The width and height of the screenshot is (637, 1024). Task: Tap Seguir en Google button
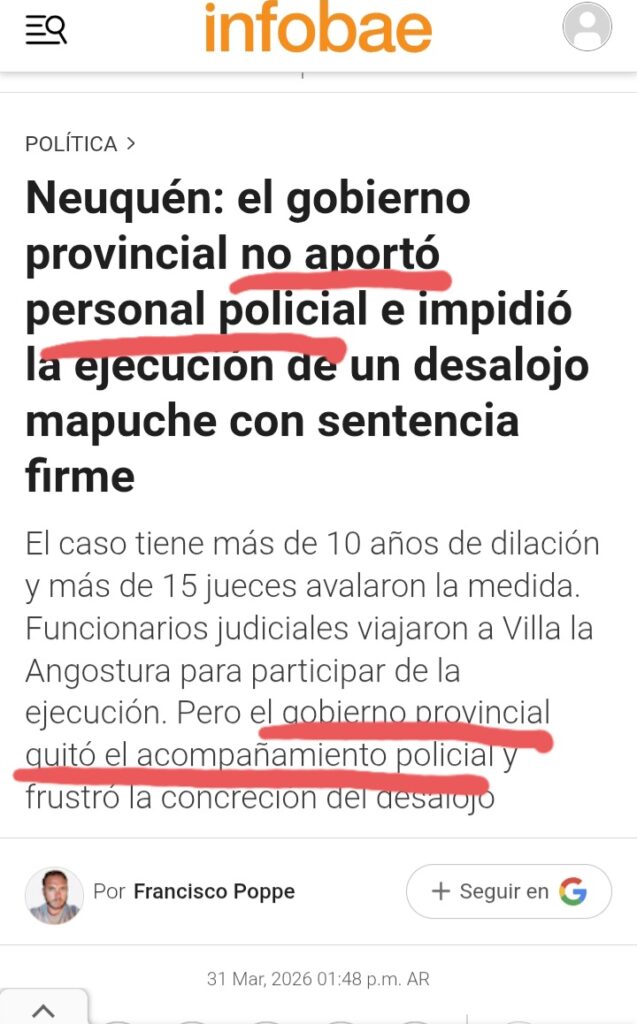508,892
